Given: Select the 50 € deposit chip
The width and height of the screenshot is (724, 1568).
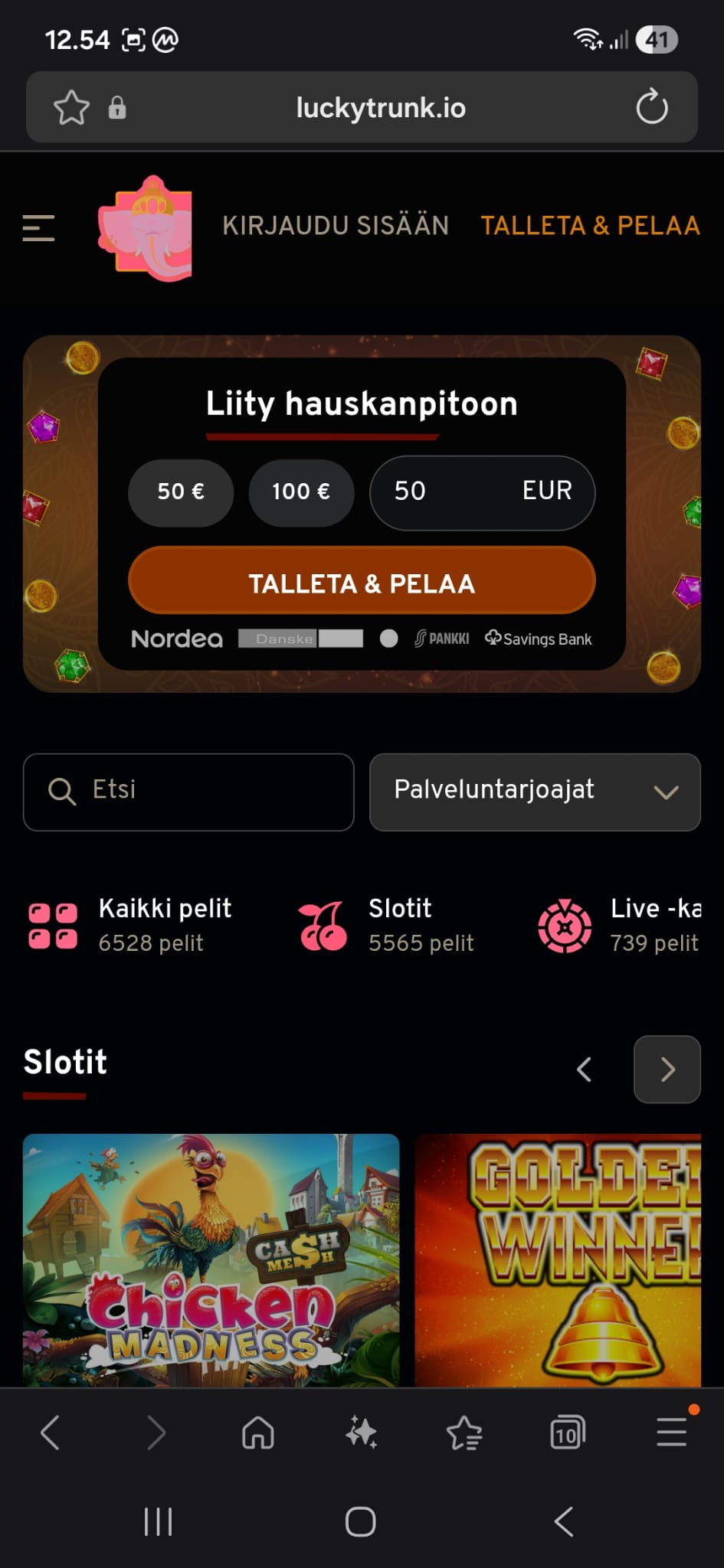Looking at the screenshot, I should click(181, 492).
